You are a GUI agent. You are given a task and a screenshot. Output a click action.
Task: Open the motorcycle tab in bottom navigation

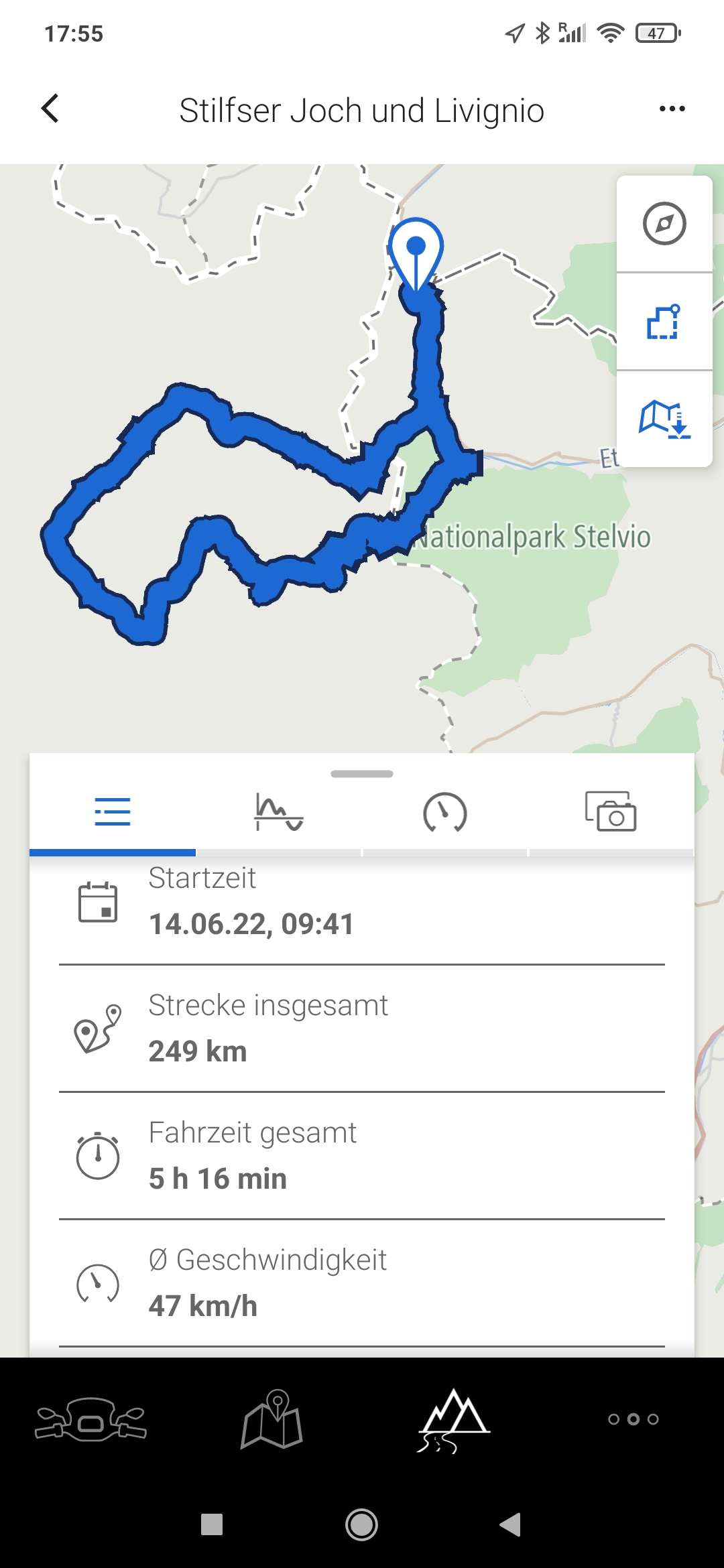coord(90,1419)
